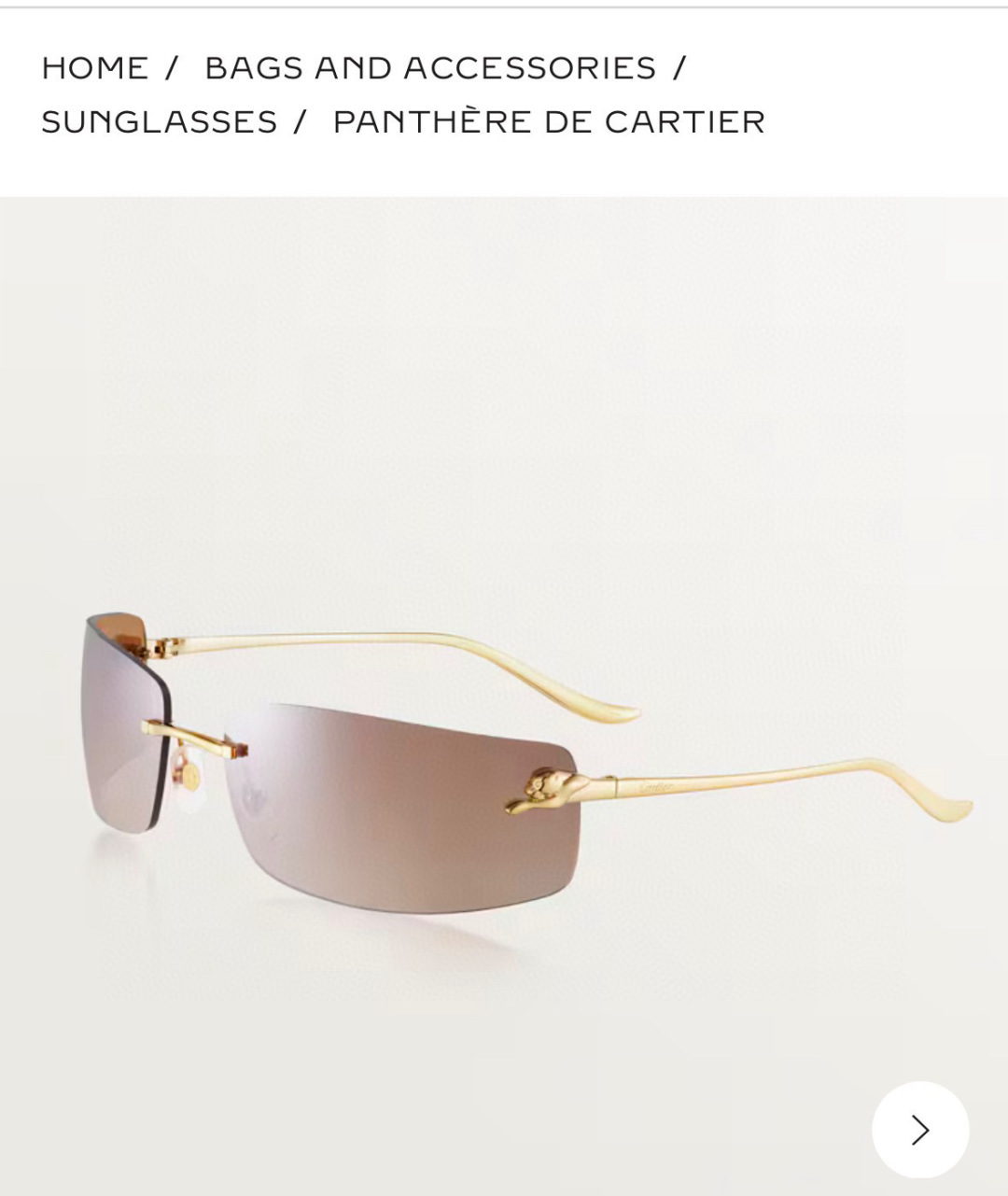Show next product image with arrow

click(919, 1130)
